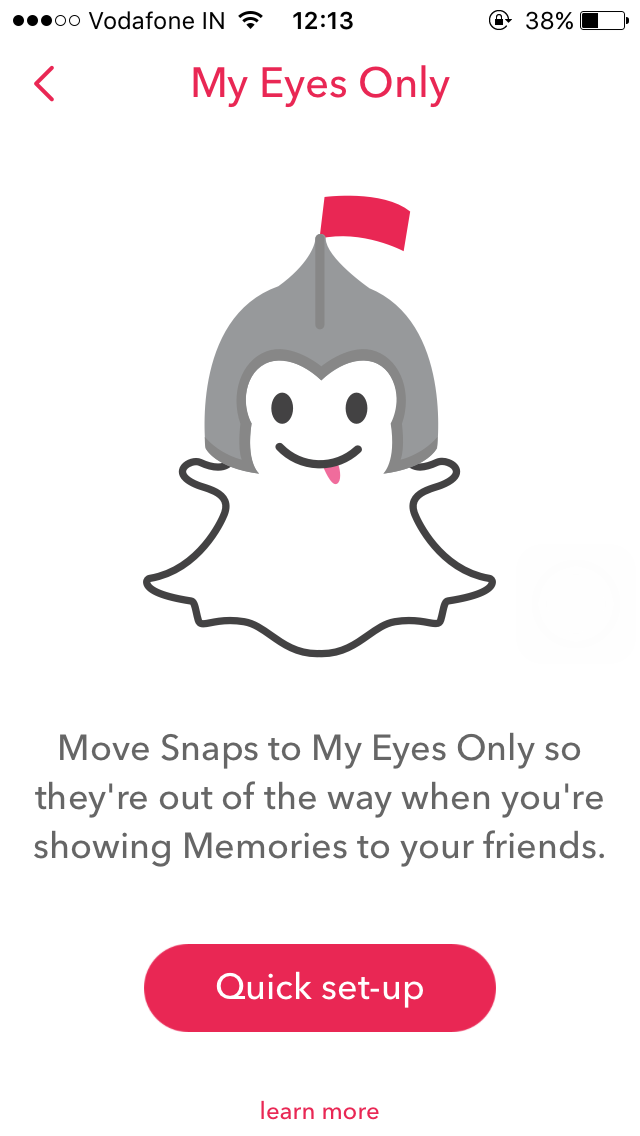This screenshot has height=1136, width=640.
Task: Open the learn more link
Action: point(320,1111)
